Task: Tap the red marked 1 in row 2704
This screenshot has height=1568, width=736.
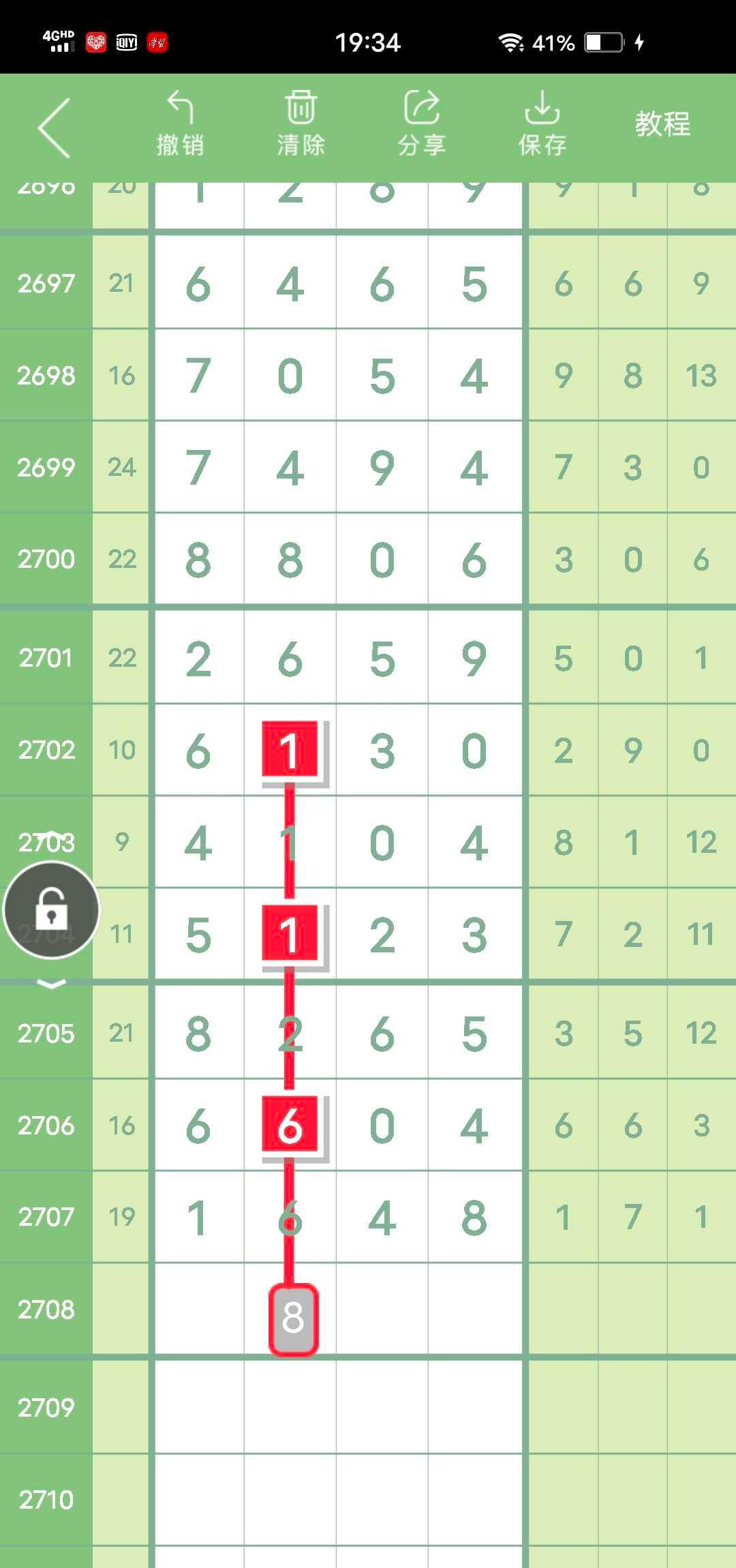Action: pyautogui.click(x=290, y=933)
